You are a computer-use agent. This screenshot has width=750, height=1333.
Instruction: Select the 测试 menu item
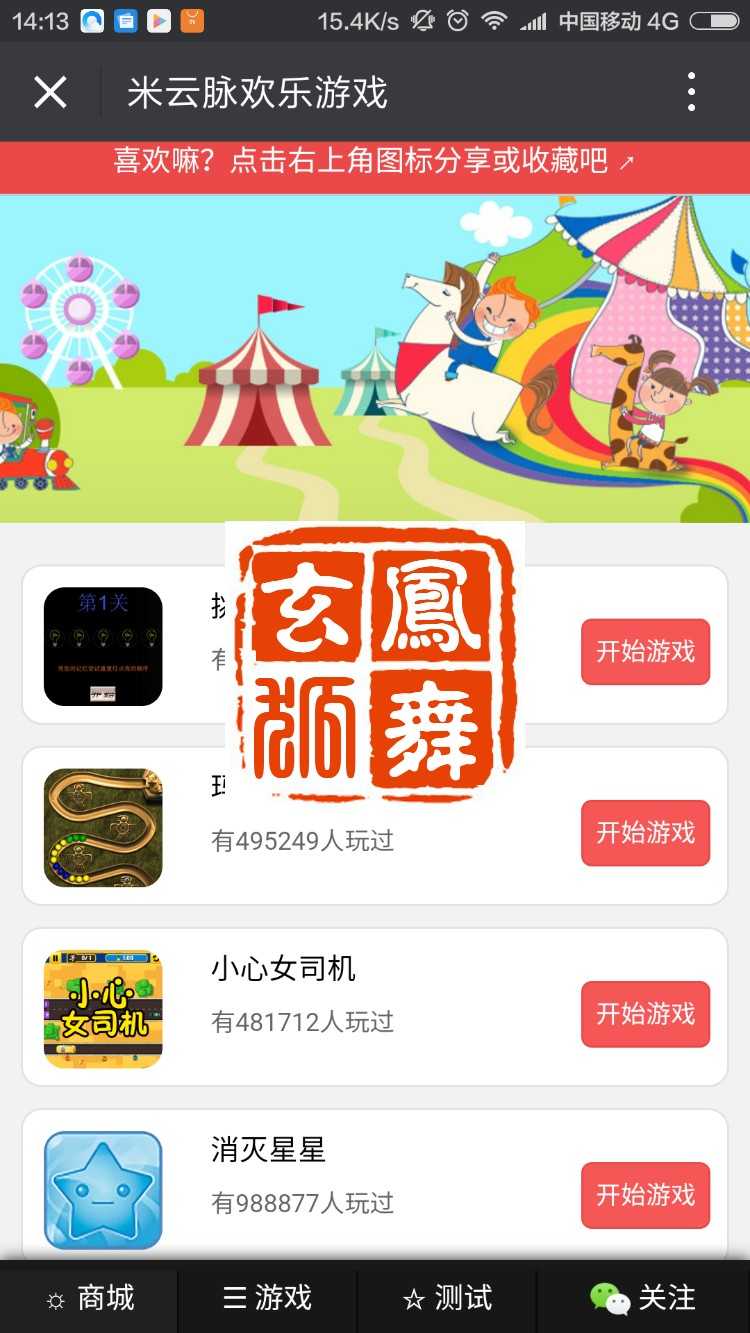point(461,1299)
